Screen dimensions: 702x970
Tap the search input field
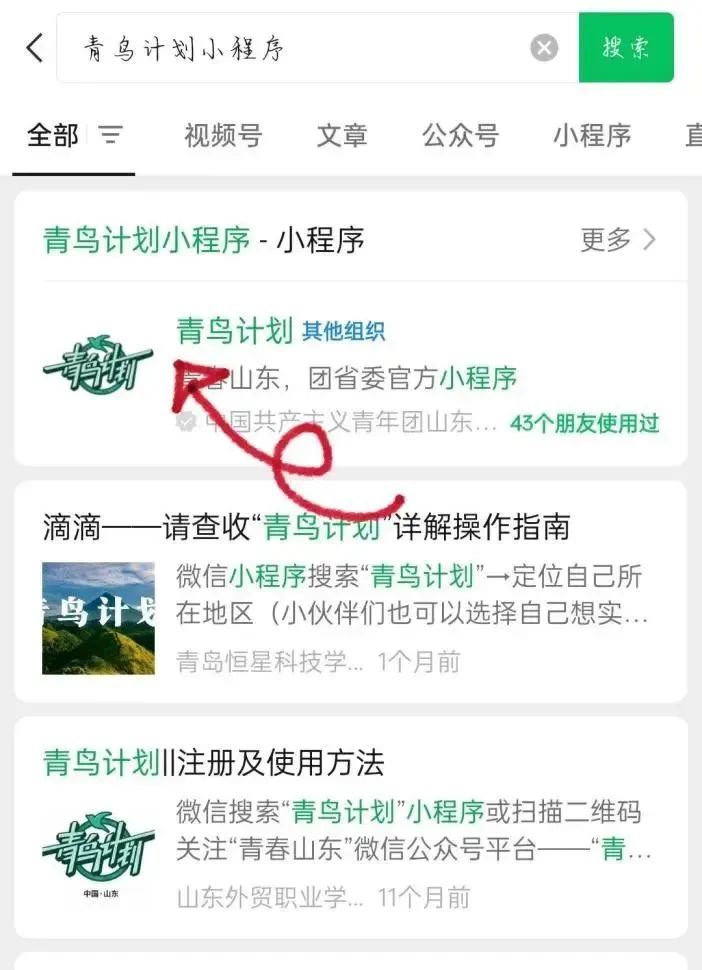click(300, 48)
